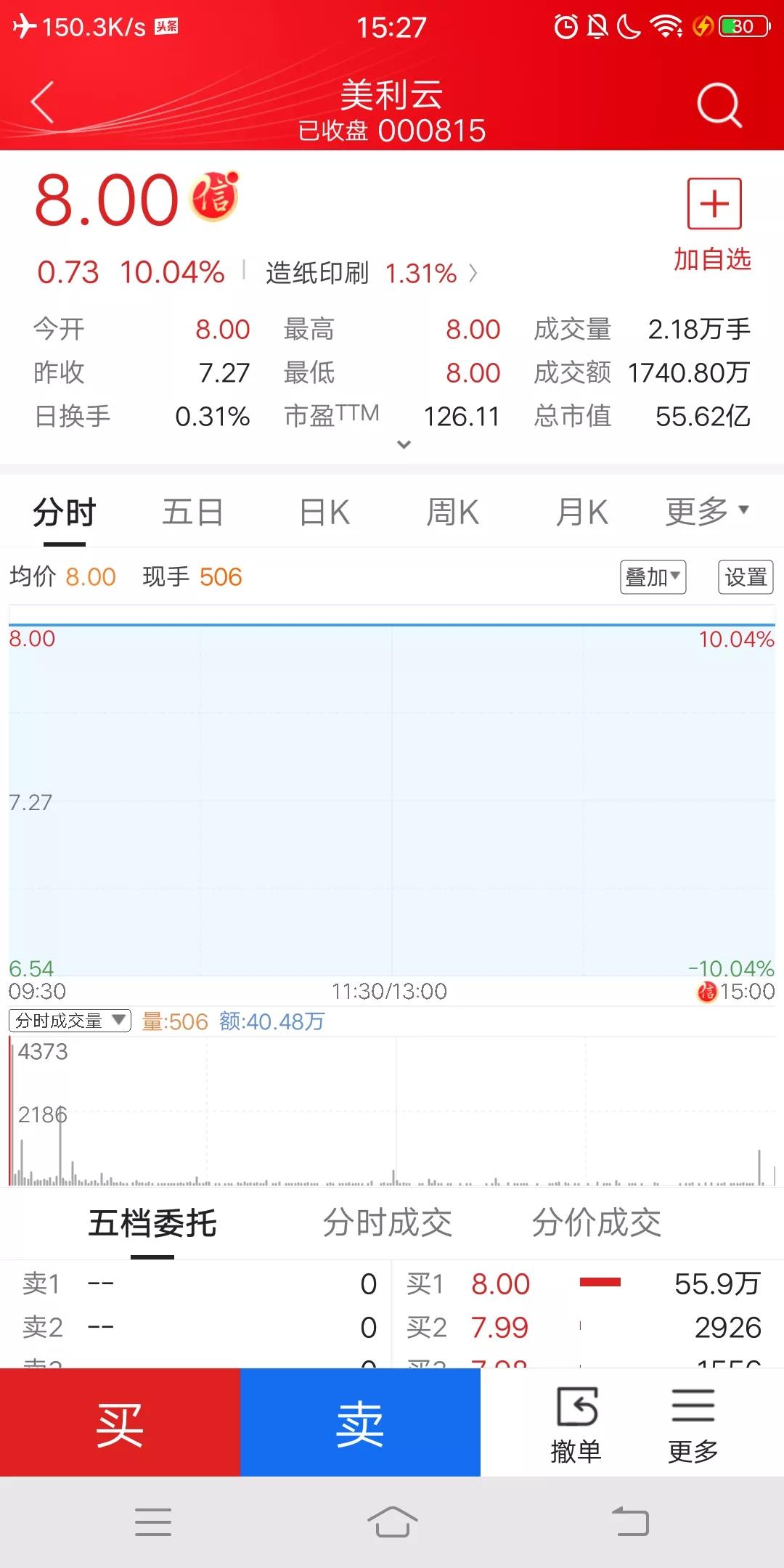Switch to the 分价成交 tab
Screen dimensions: 784x1568
[596, 1223]
